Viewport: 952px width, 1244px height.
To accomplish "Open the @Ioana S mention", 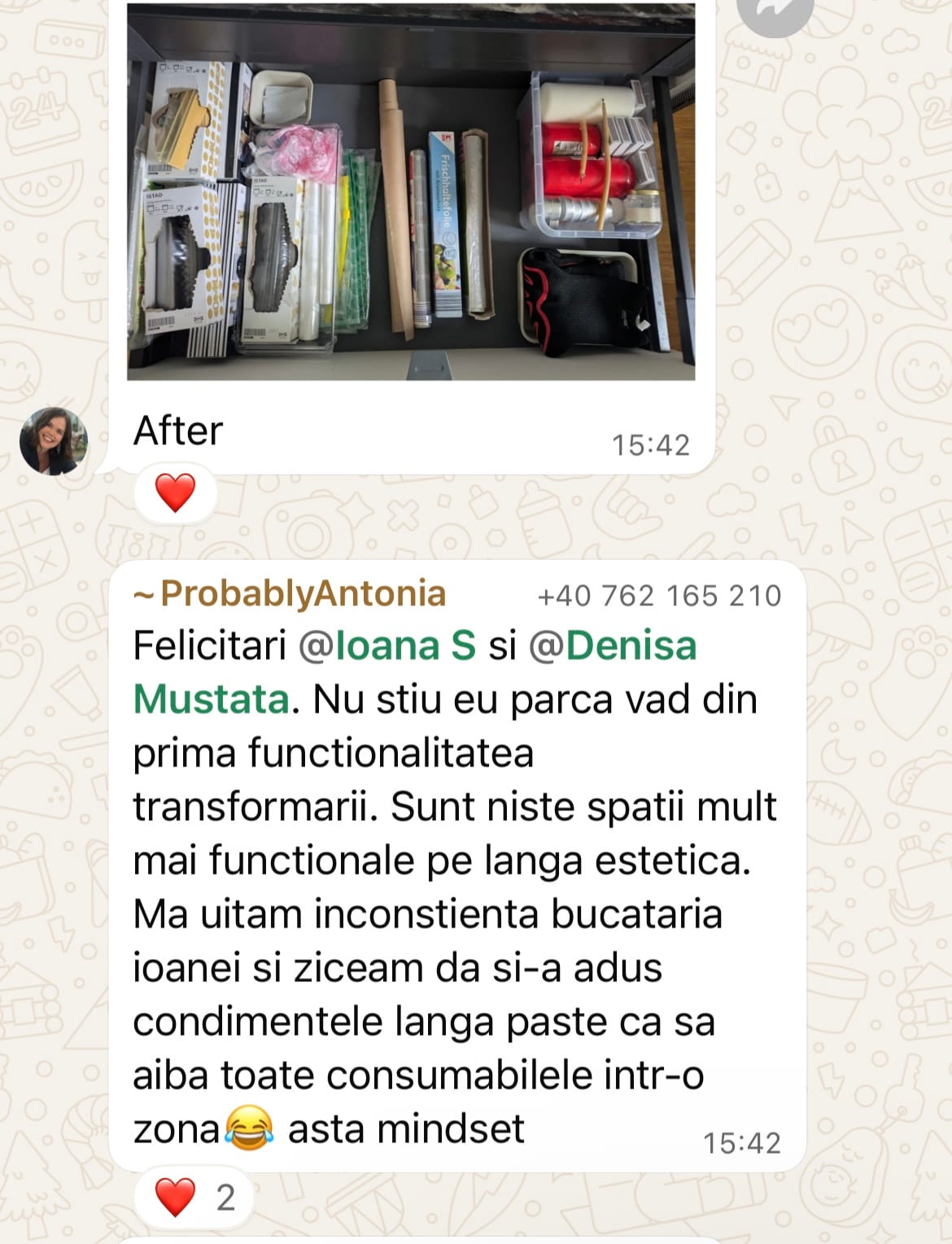I will point(387,646).
